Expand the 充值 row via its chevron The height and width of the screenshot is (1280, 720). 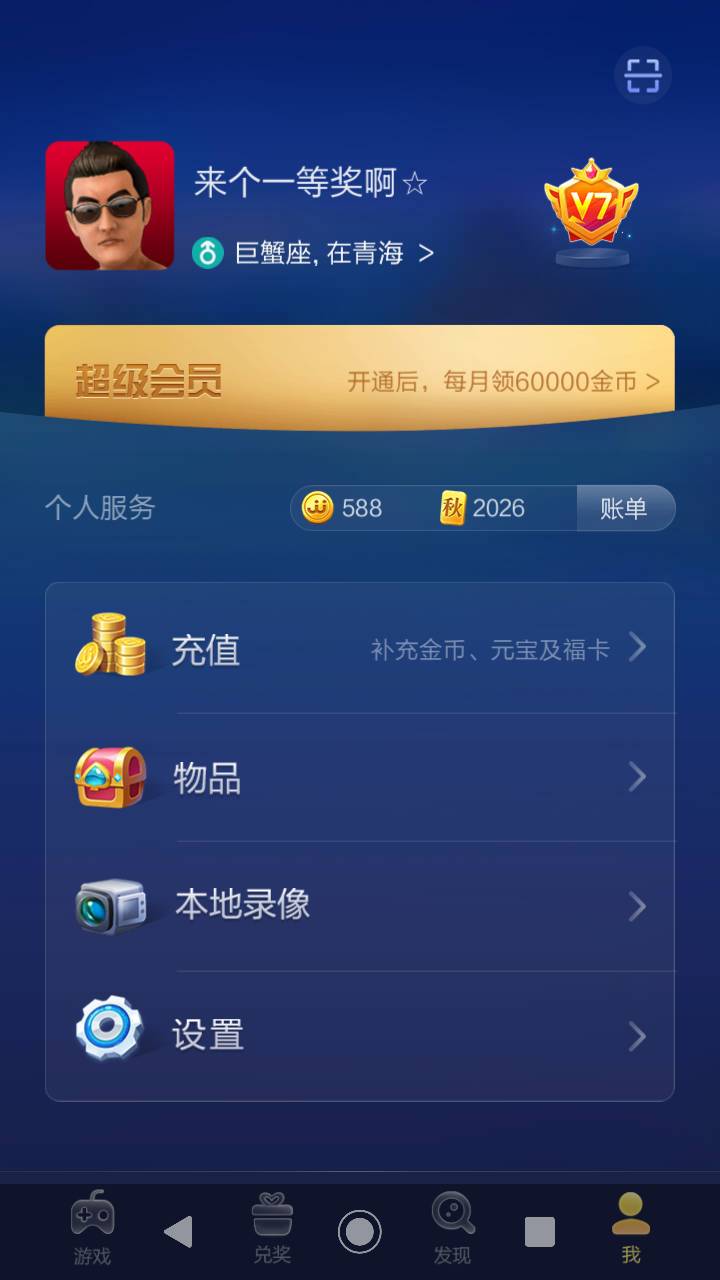pos(637,648)
